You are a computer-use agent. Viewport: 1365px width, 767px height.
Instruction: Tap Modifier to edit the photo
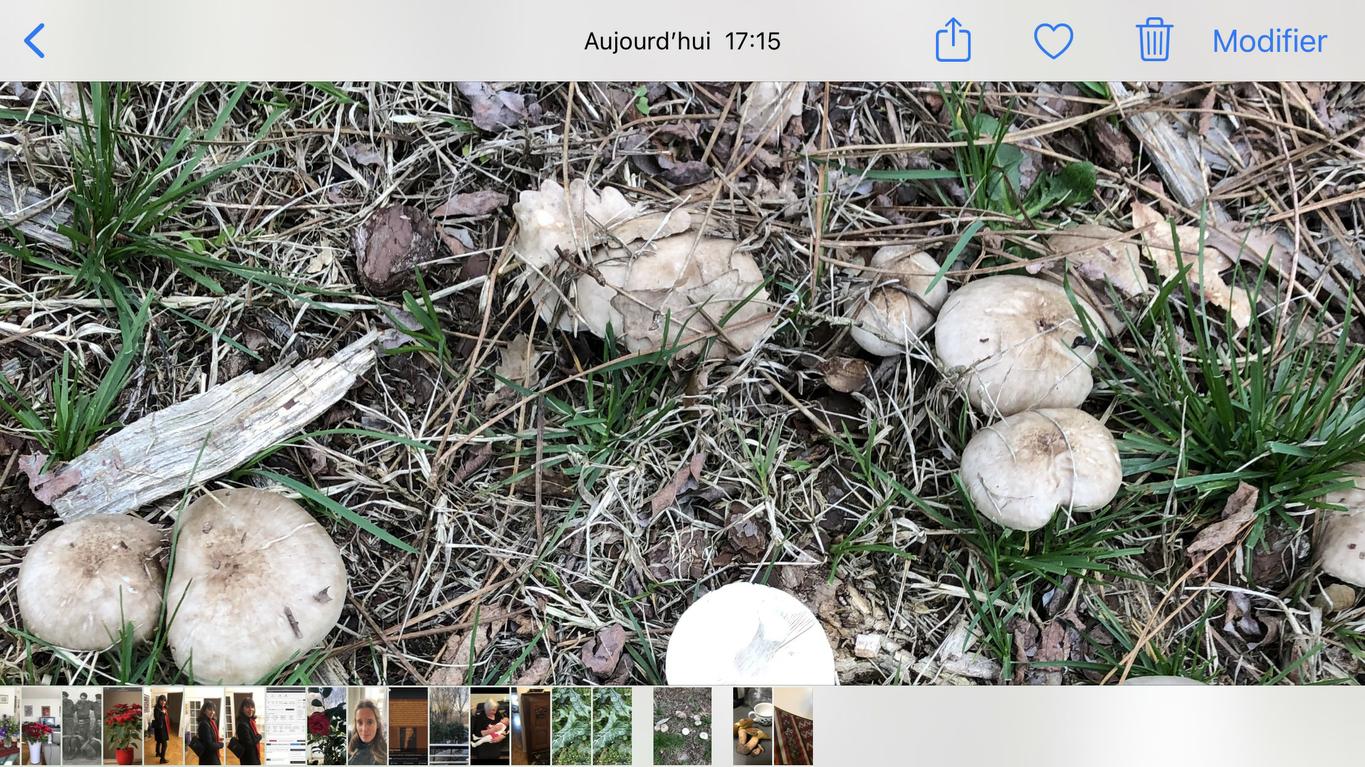click(1269, 41)
